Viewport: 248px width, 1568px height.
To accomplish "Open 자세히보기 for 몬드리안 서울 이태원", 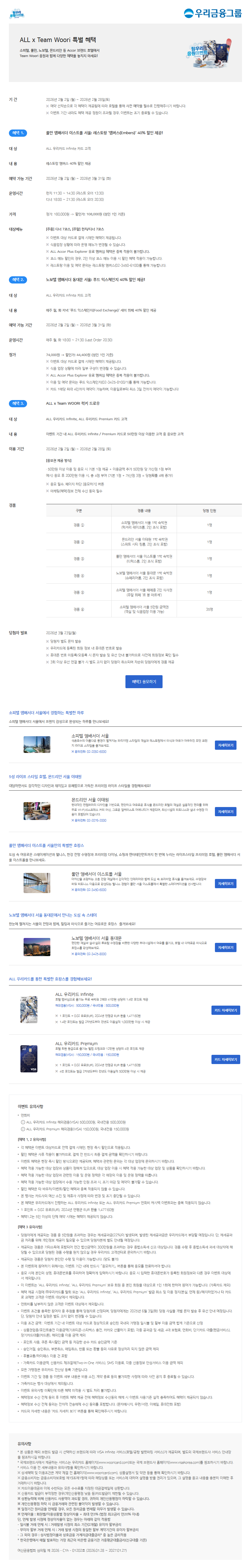I will [225, 811].
